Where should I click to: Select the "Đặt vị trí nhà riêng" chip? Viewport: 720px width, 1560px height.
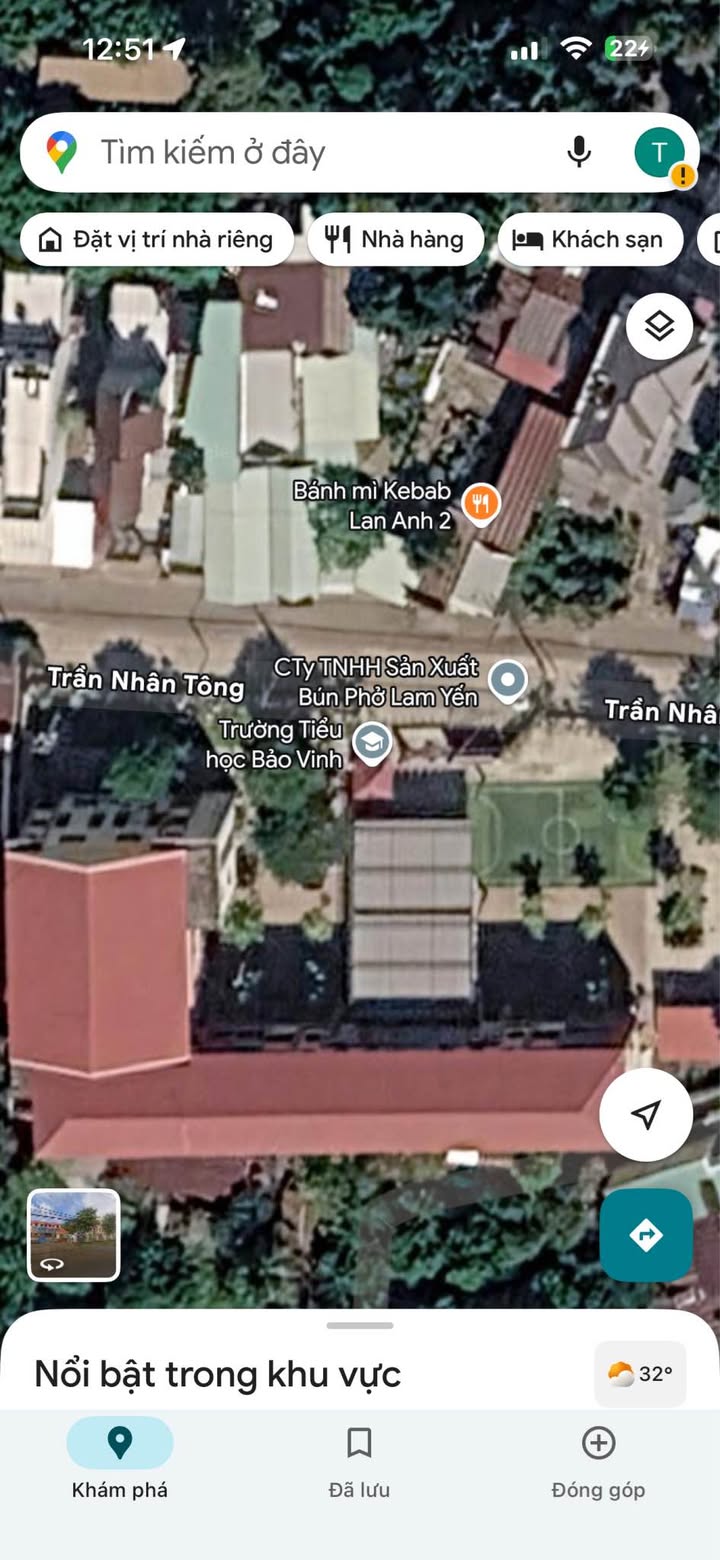coord(157,240)
